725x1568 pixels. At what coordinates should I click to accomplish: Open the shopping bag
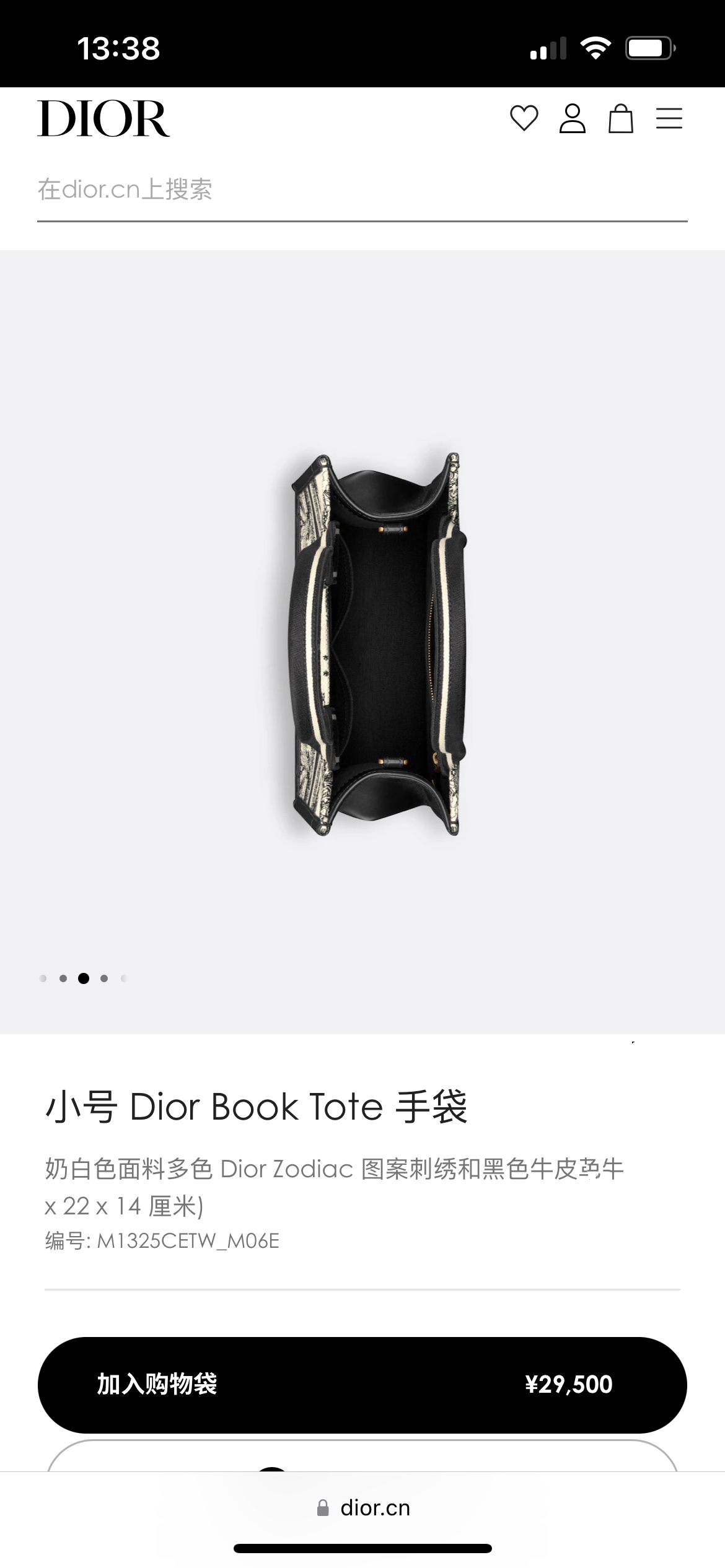(620, 118)
